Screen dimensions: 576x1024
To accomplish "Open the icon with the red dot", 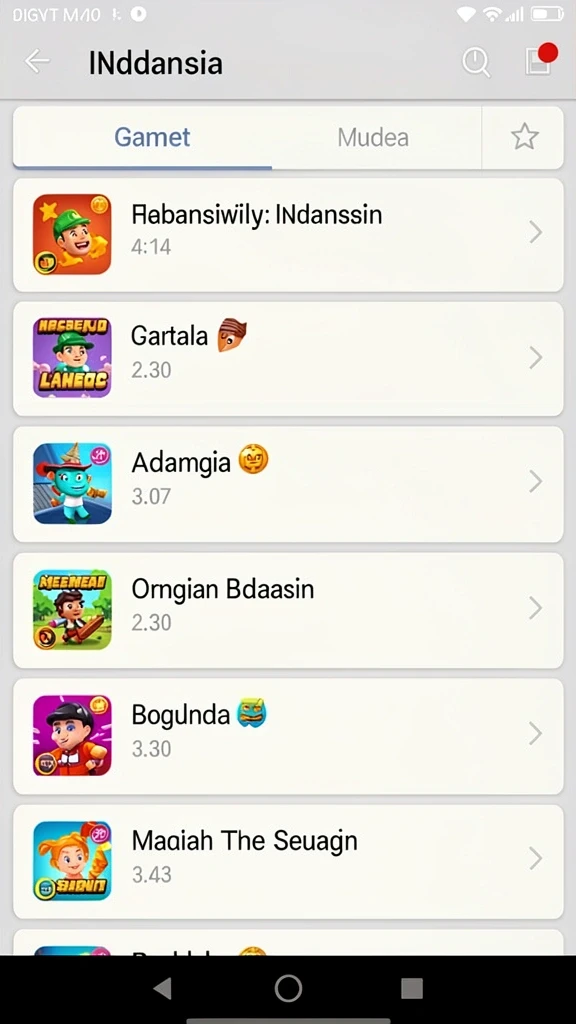I will [x=540, y=59].
